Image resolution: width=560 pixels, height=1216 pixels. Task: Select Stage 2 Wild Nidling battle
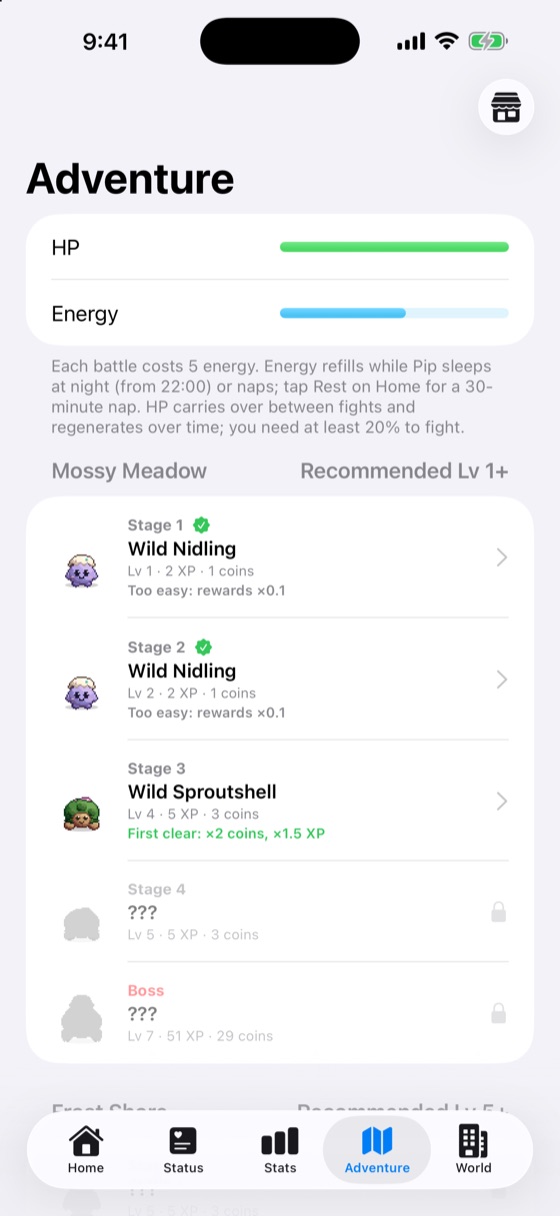pyautogui.click(x=280, y=679)
